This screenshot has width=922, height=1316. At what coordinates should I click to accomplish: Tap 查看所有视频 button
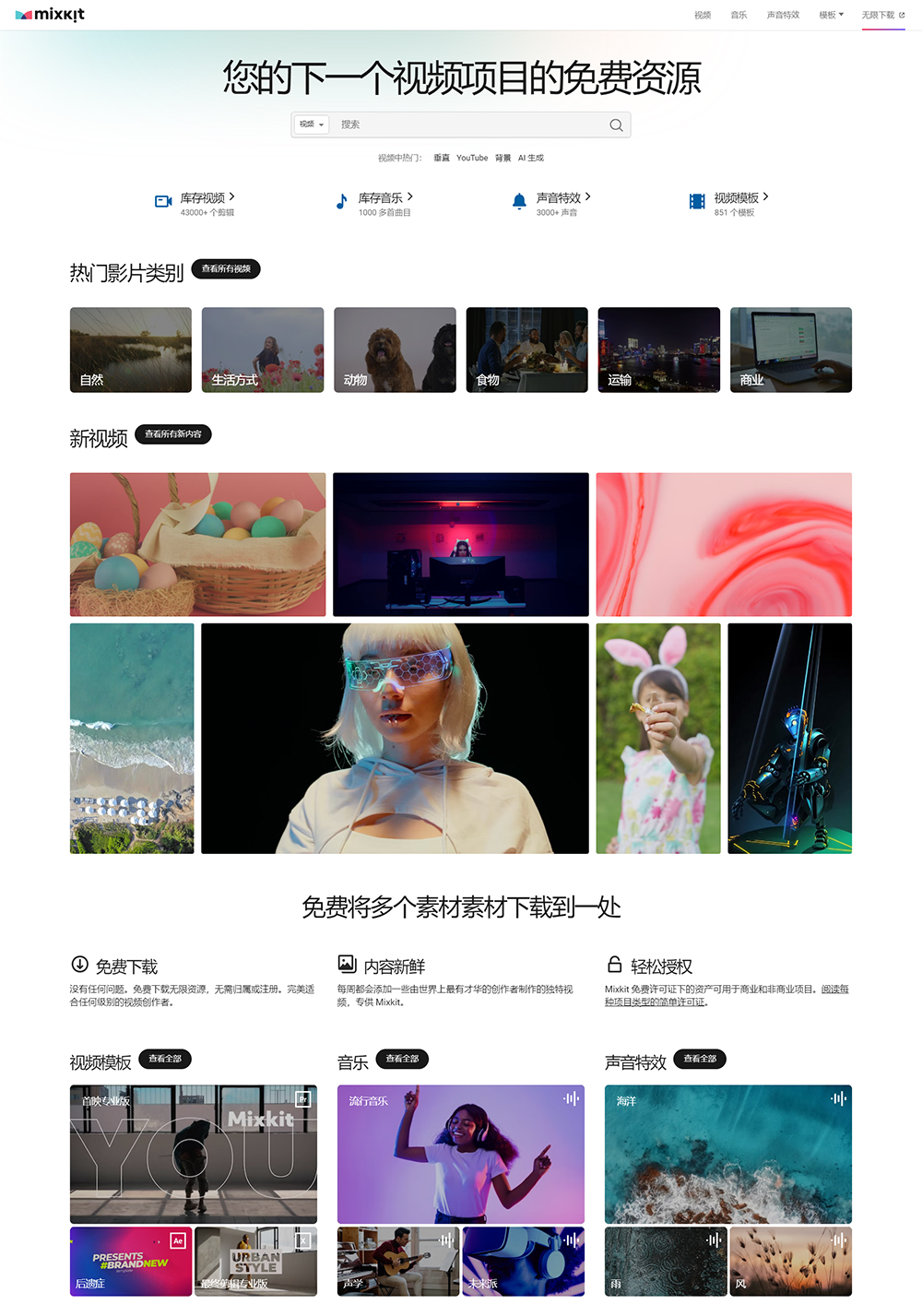point(226,269)
